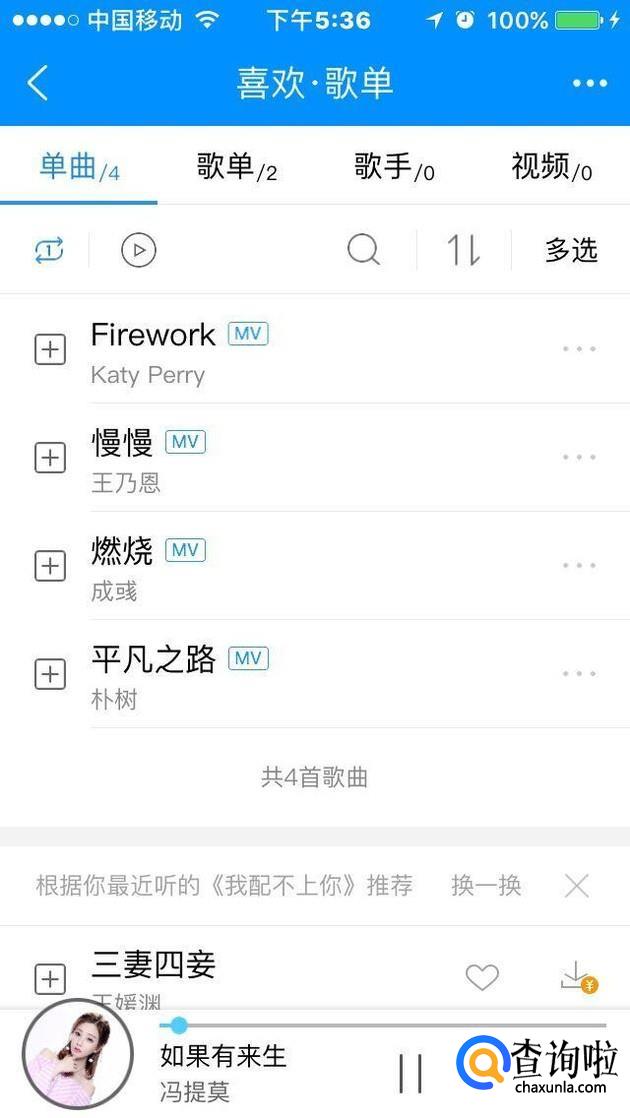Open more options for Firework
630x1118 pixels.
point(579,349)
